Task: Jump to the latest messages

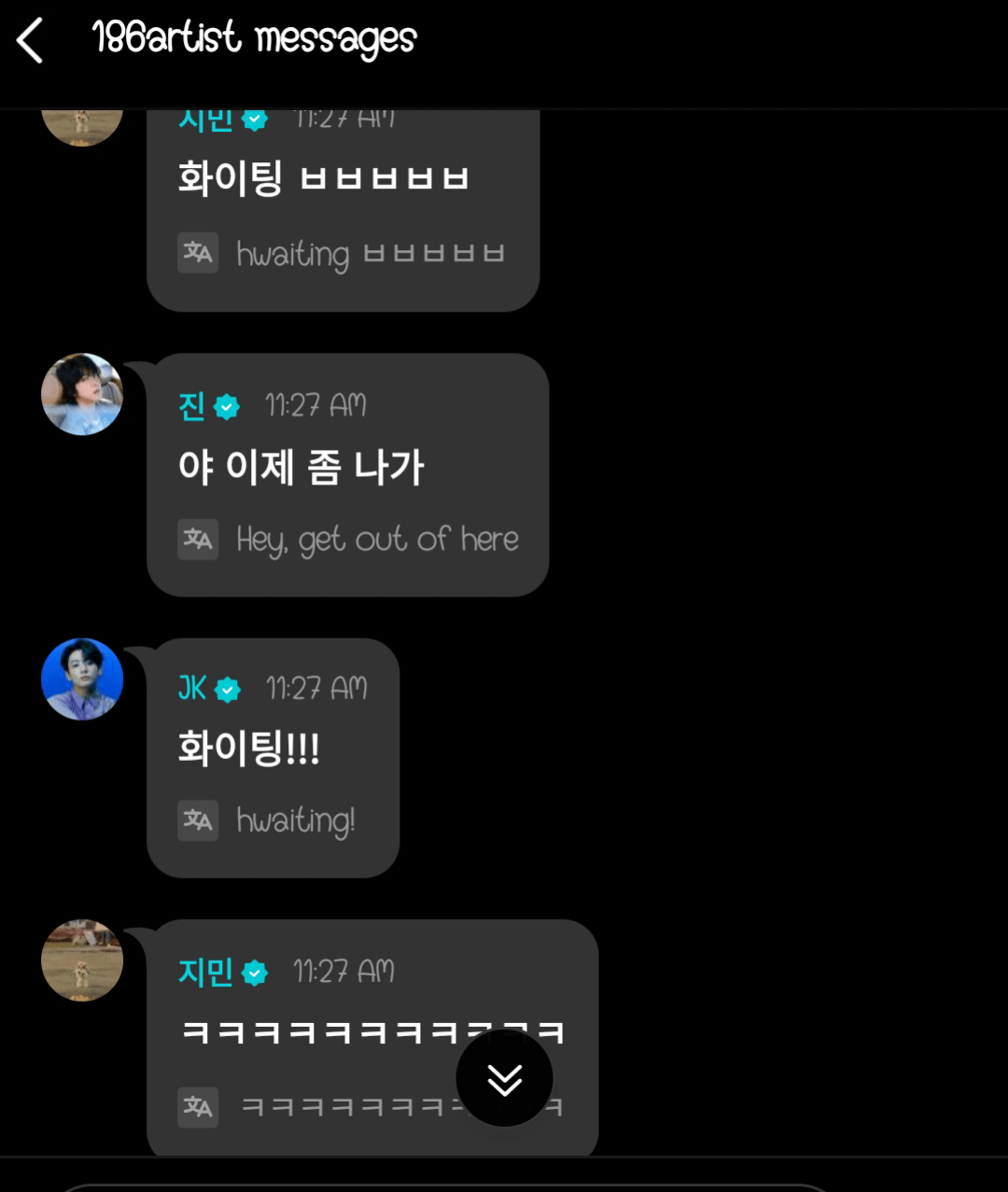Action: [504, 1079]
